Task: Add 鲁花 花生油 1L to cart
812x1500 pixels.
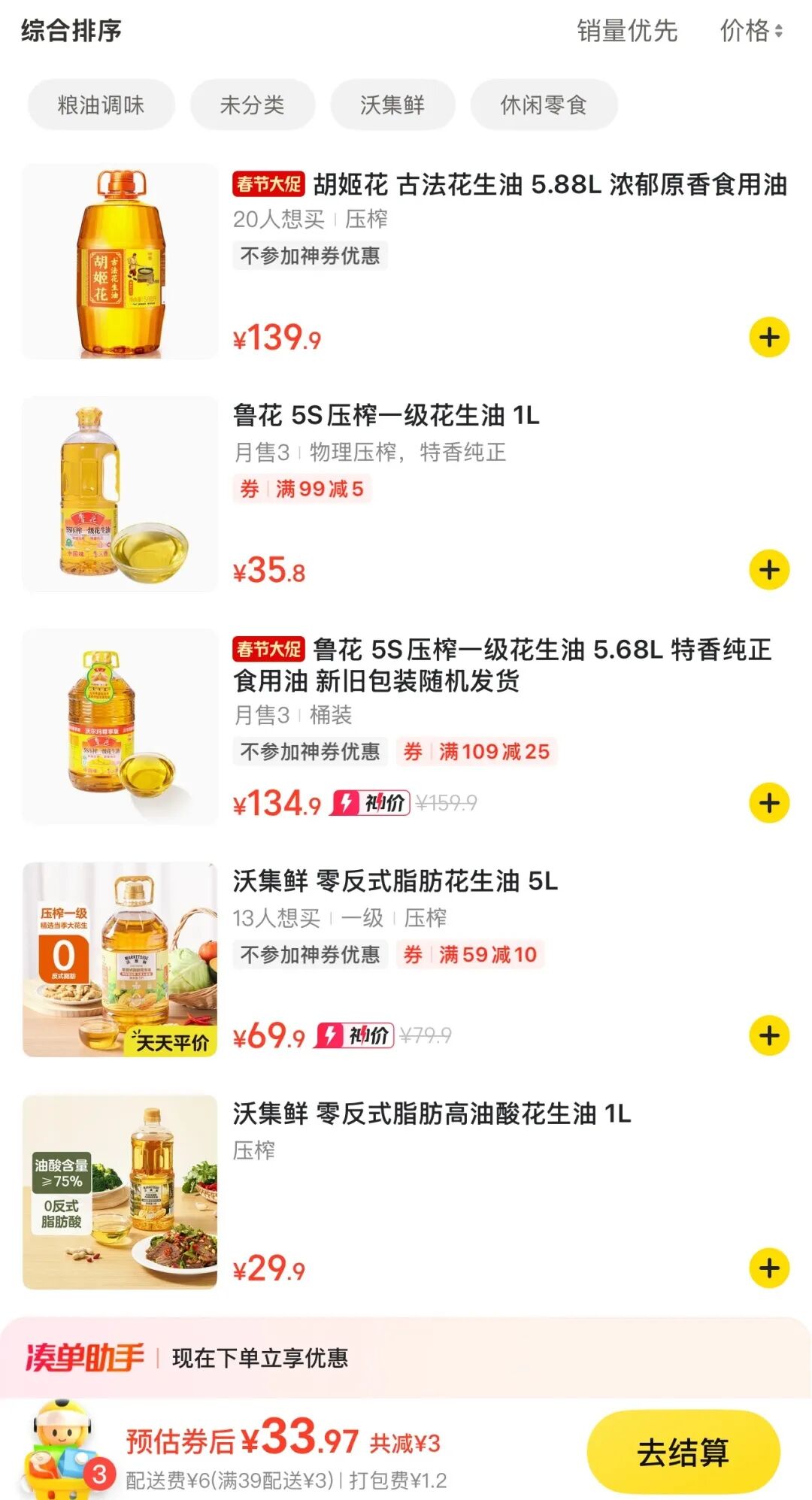Action: pos(768,570)
